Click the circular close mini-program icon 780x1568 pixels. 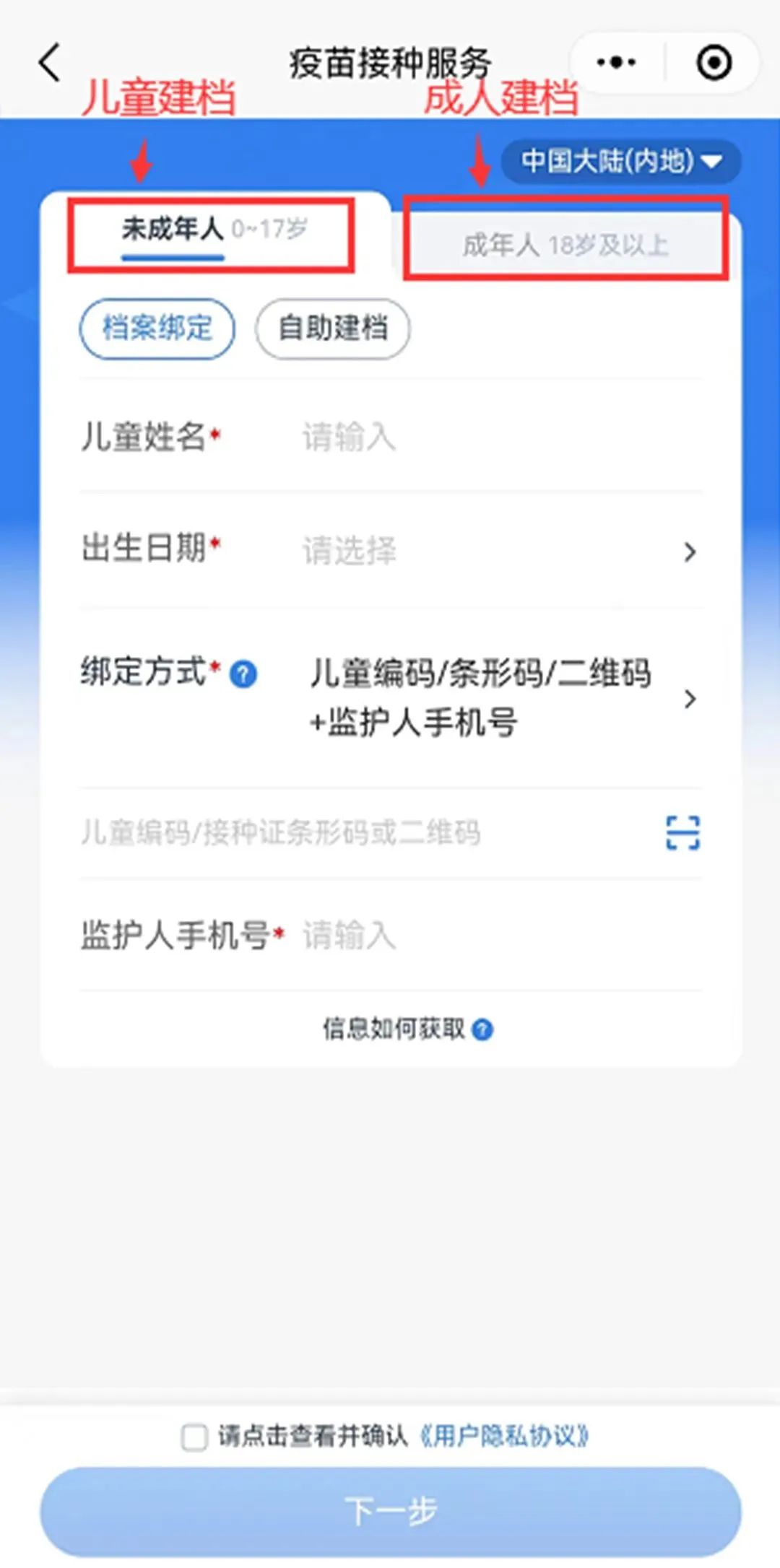714,63
